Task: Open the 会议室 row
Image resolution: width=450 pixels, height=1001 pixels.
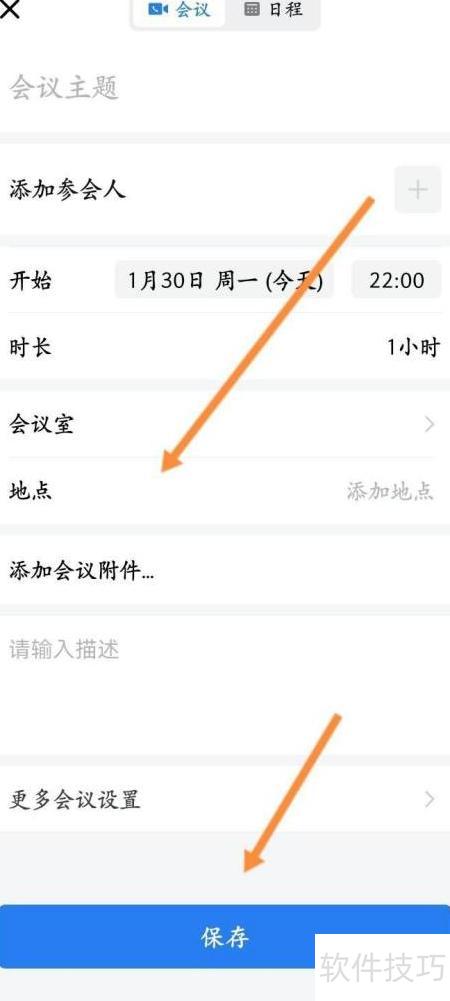Action: click(225, 424)
